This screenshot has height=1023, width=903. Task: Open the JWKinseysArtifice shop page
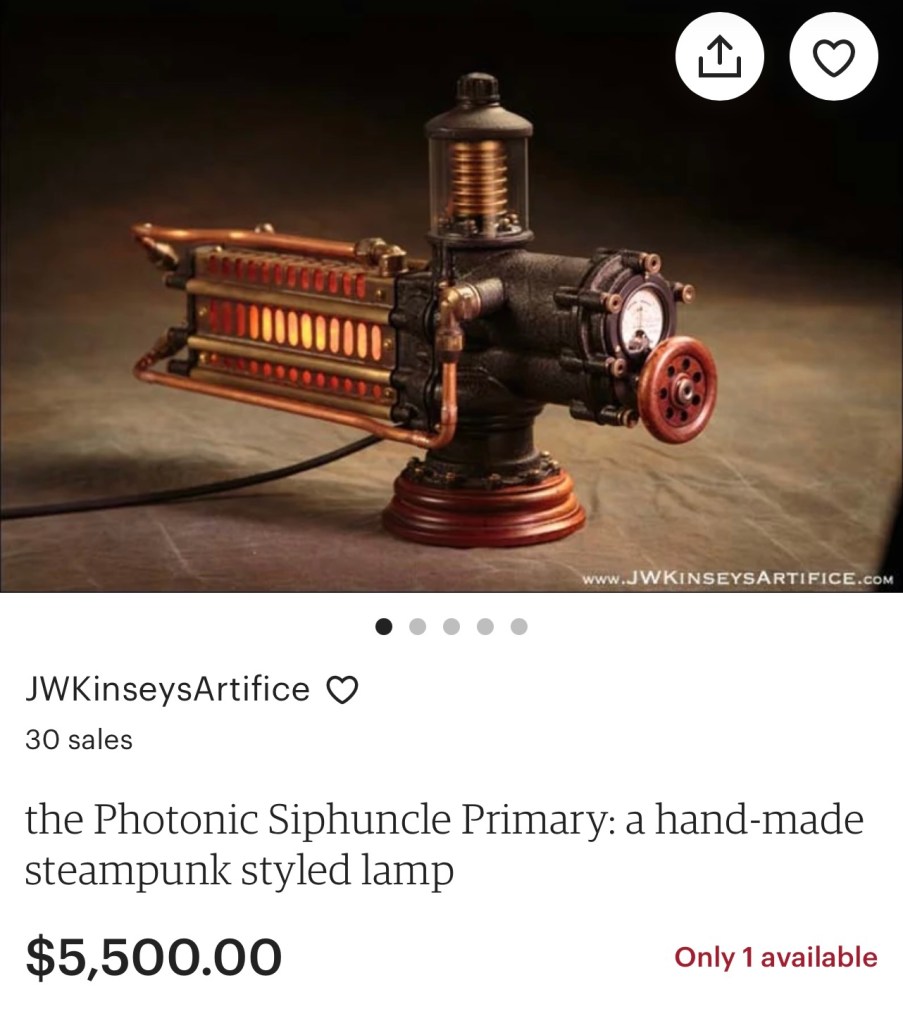tap(167, 690)
